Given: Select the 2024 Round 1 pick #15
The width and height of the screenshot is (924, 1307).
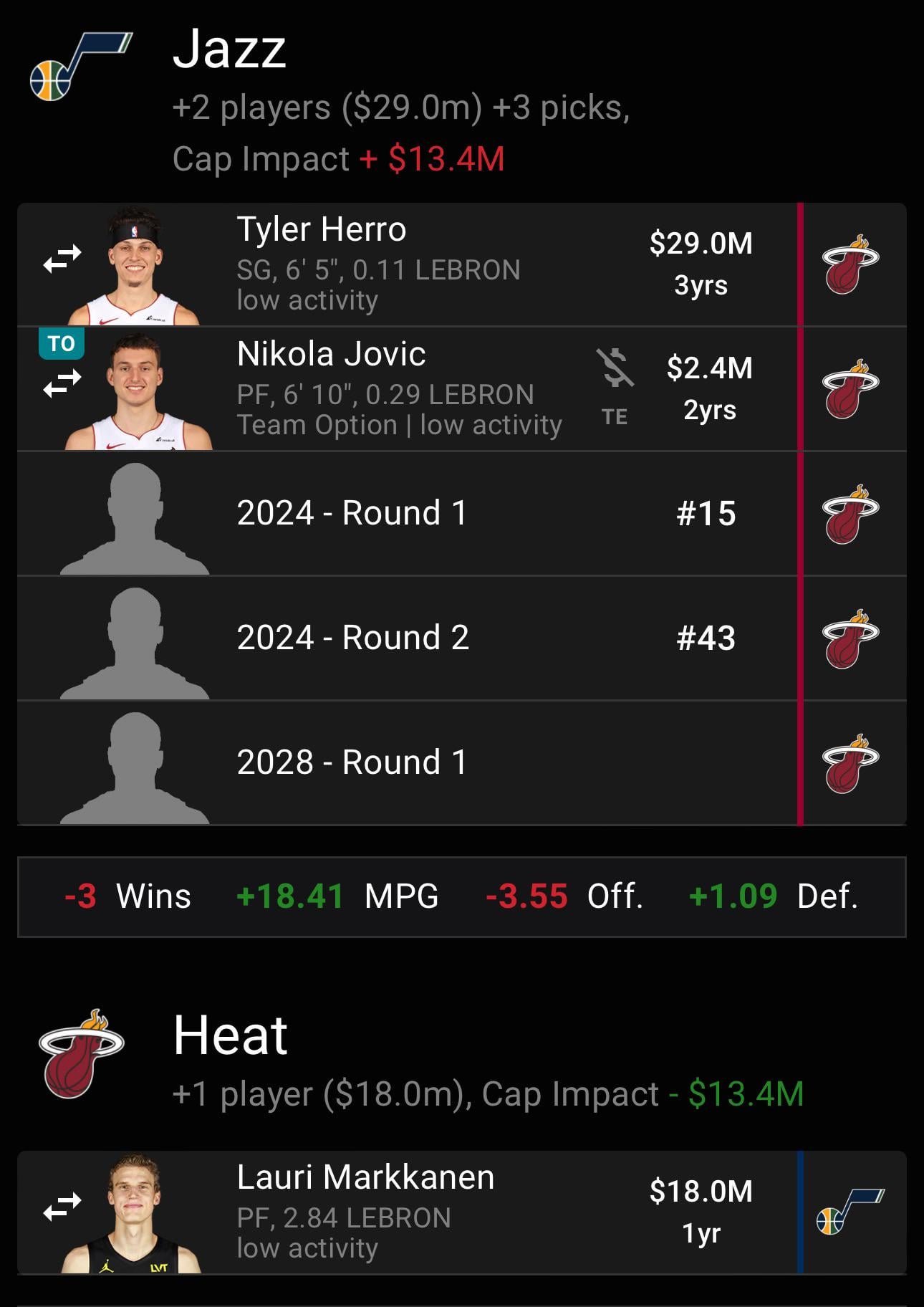Looking at the screenshot, I should [x=430, y=514].
